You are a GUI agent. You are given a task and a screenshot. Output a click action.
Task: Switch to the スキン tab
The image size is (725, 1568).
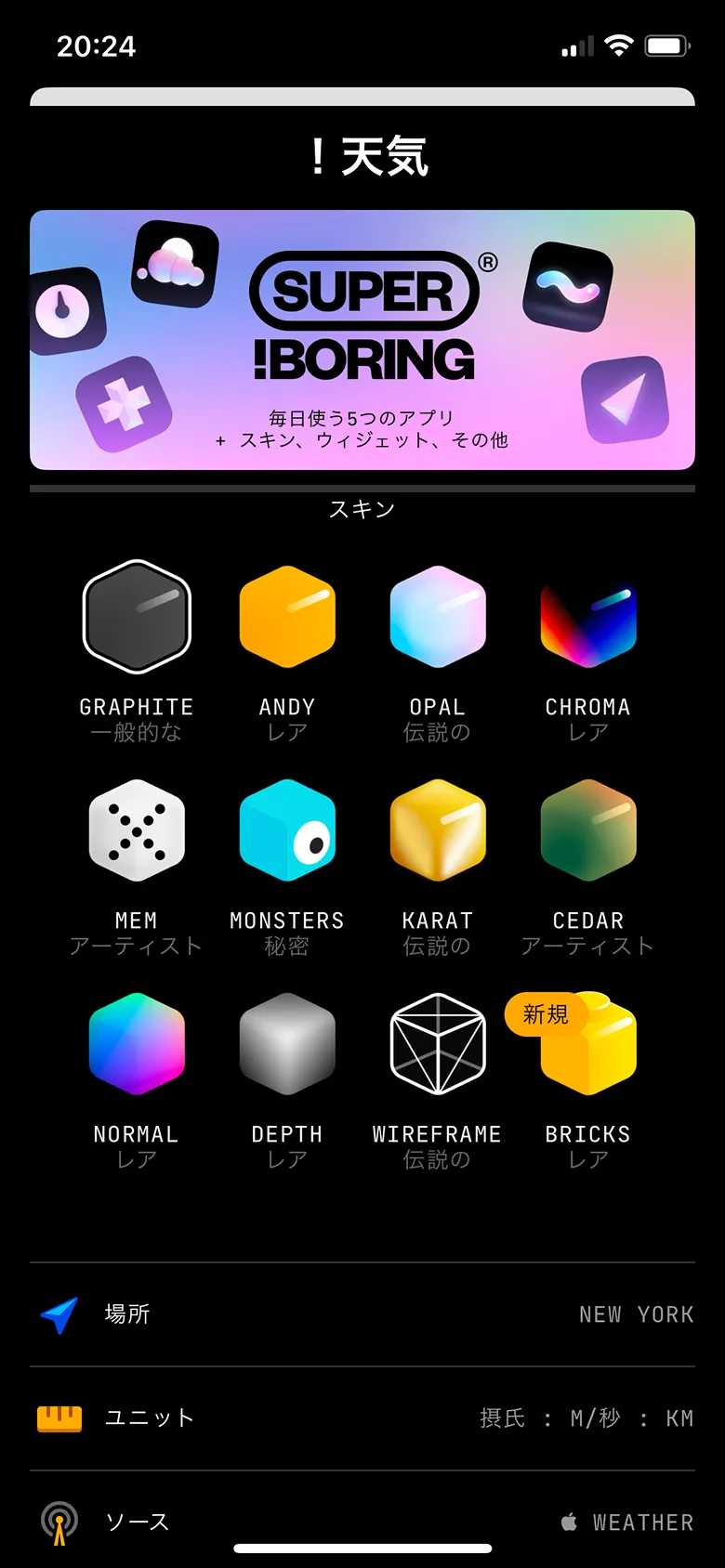click(x=362, y=509)
